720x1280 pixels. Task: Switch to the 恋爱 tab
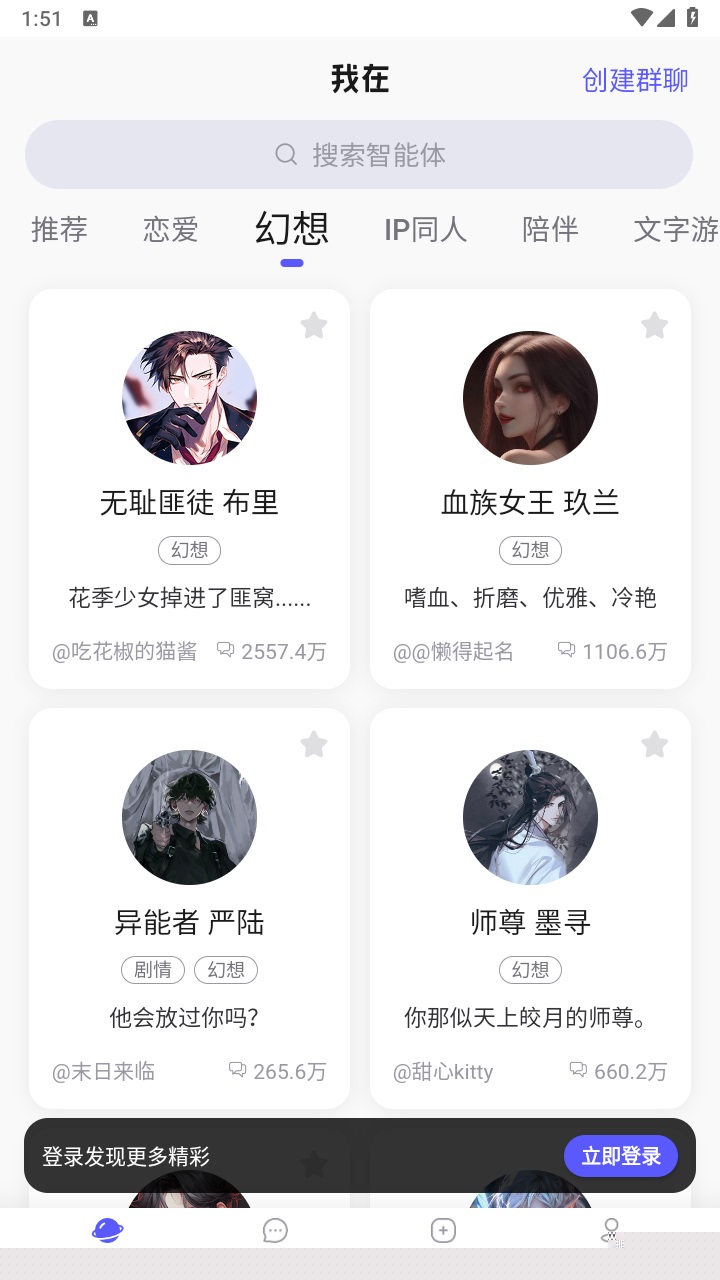click(171, 230)
